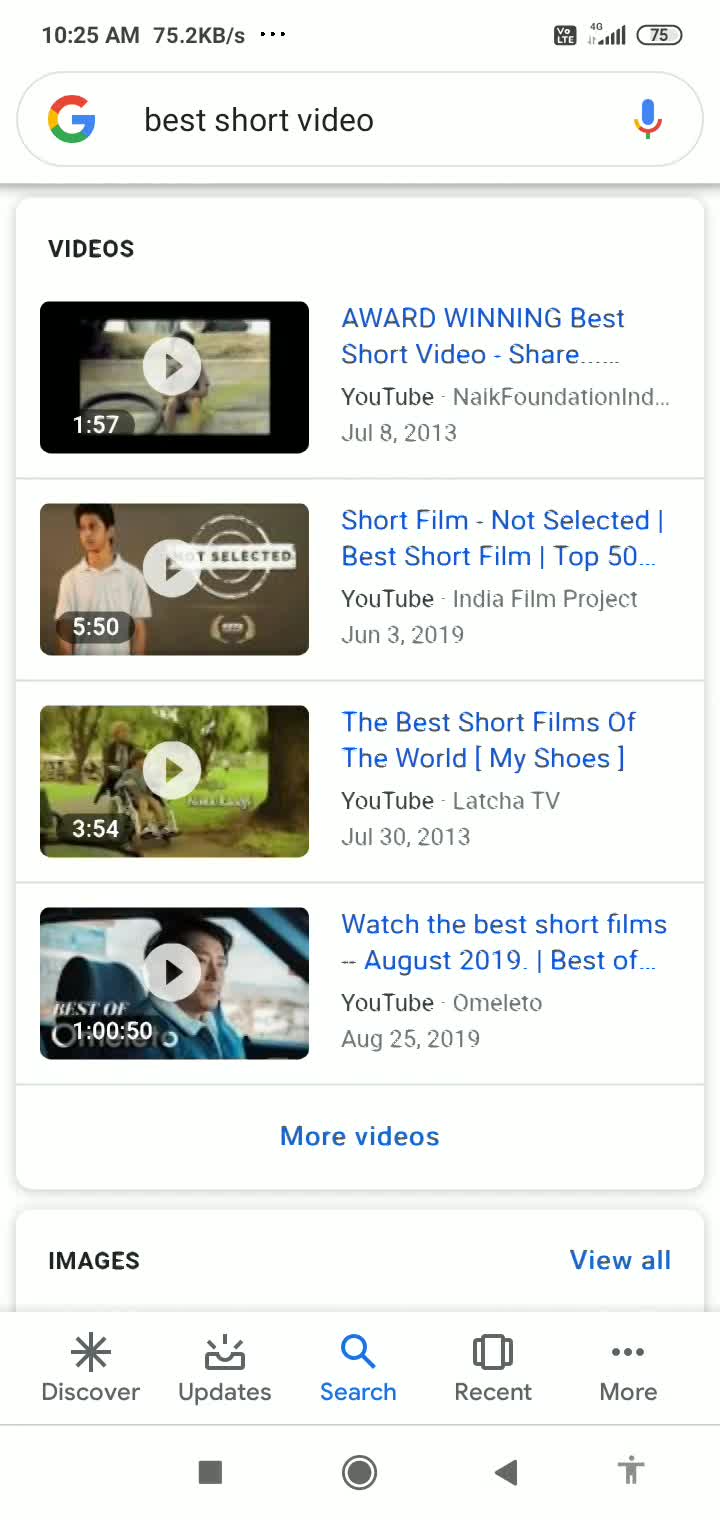The image size is (720, 1520).
Task: Open the More tab
Action: [x=628, y=1368]
